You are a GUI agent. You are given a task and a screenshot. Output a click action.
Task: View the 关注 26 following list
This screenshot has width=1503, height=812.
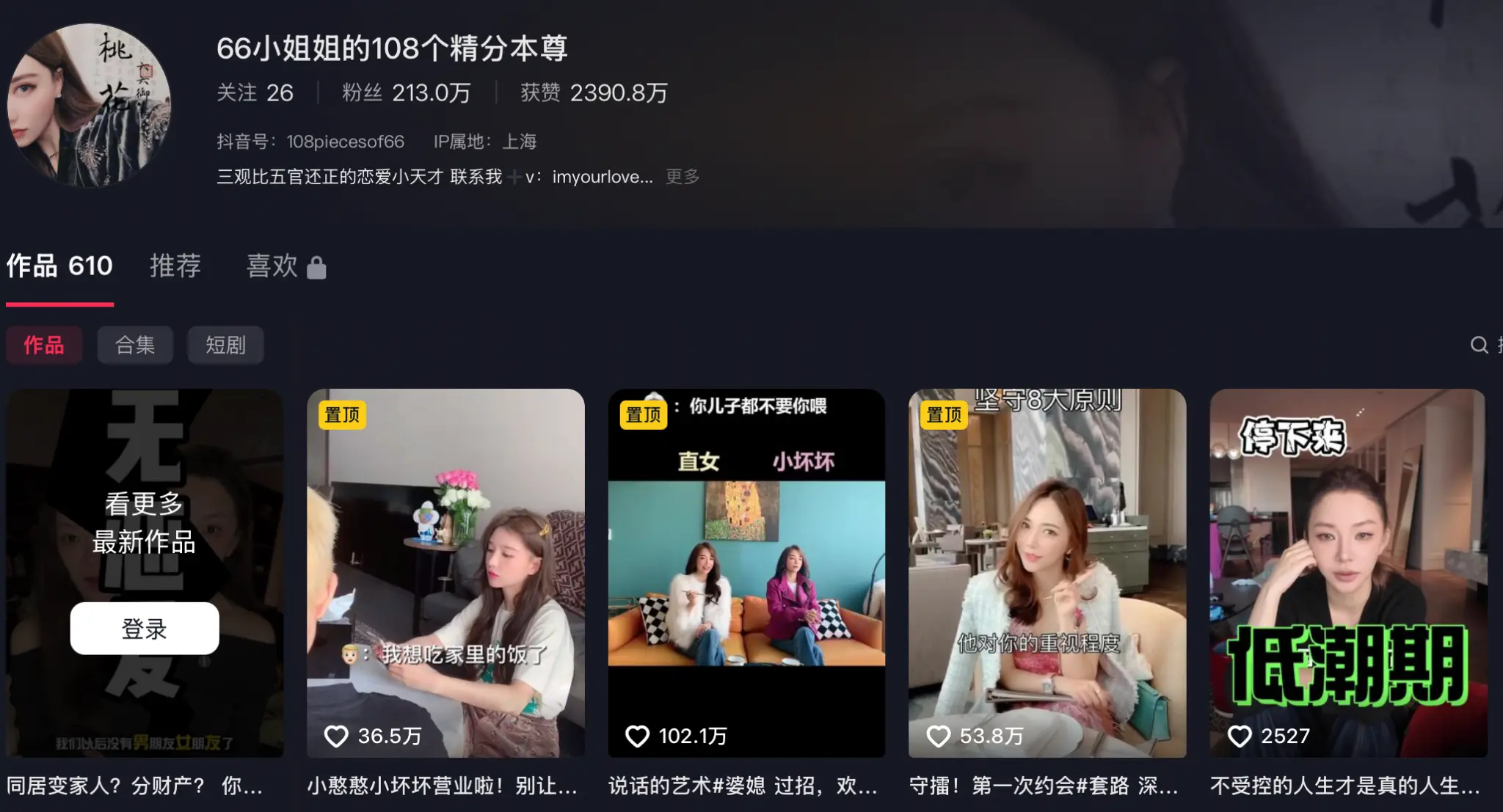click(255, 93)
